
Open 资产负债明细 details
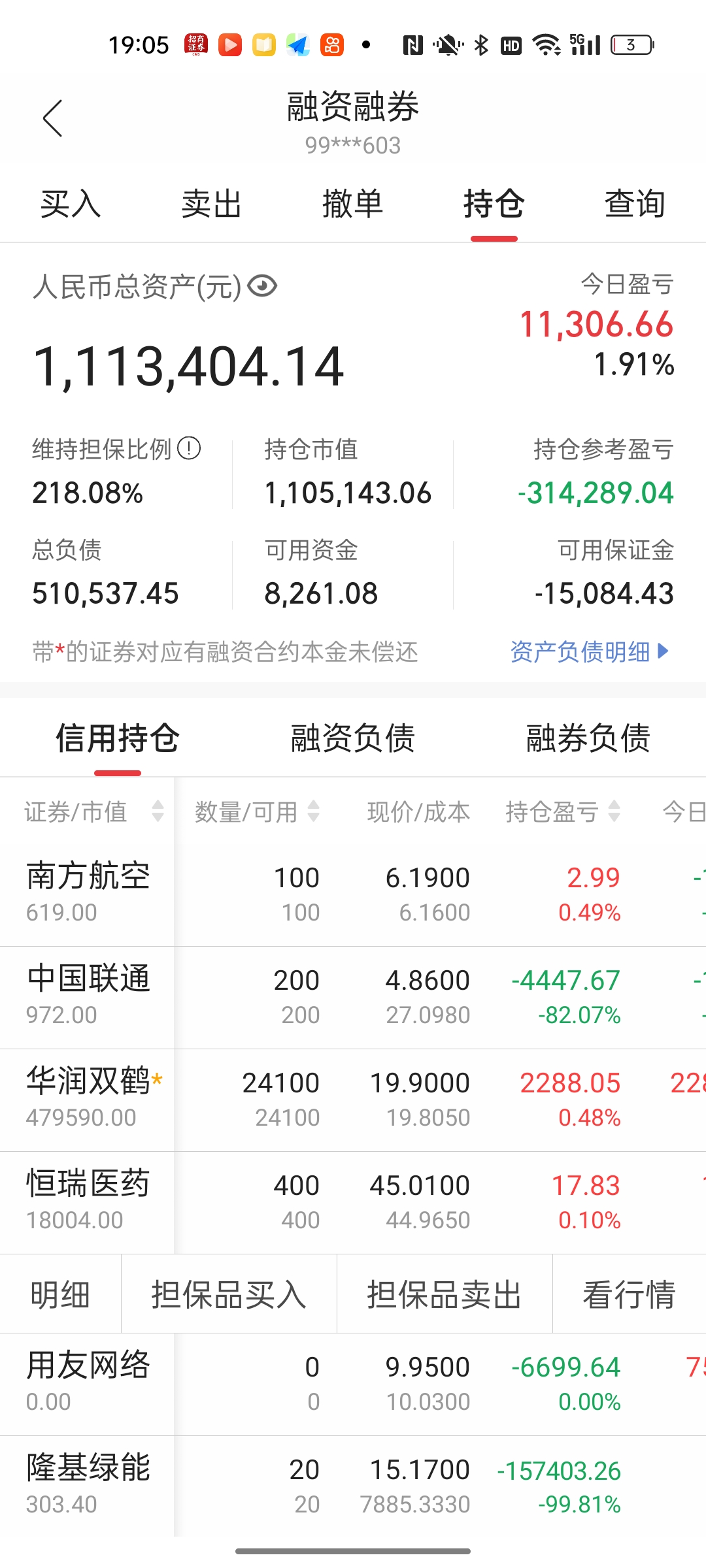(587, 652)
